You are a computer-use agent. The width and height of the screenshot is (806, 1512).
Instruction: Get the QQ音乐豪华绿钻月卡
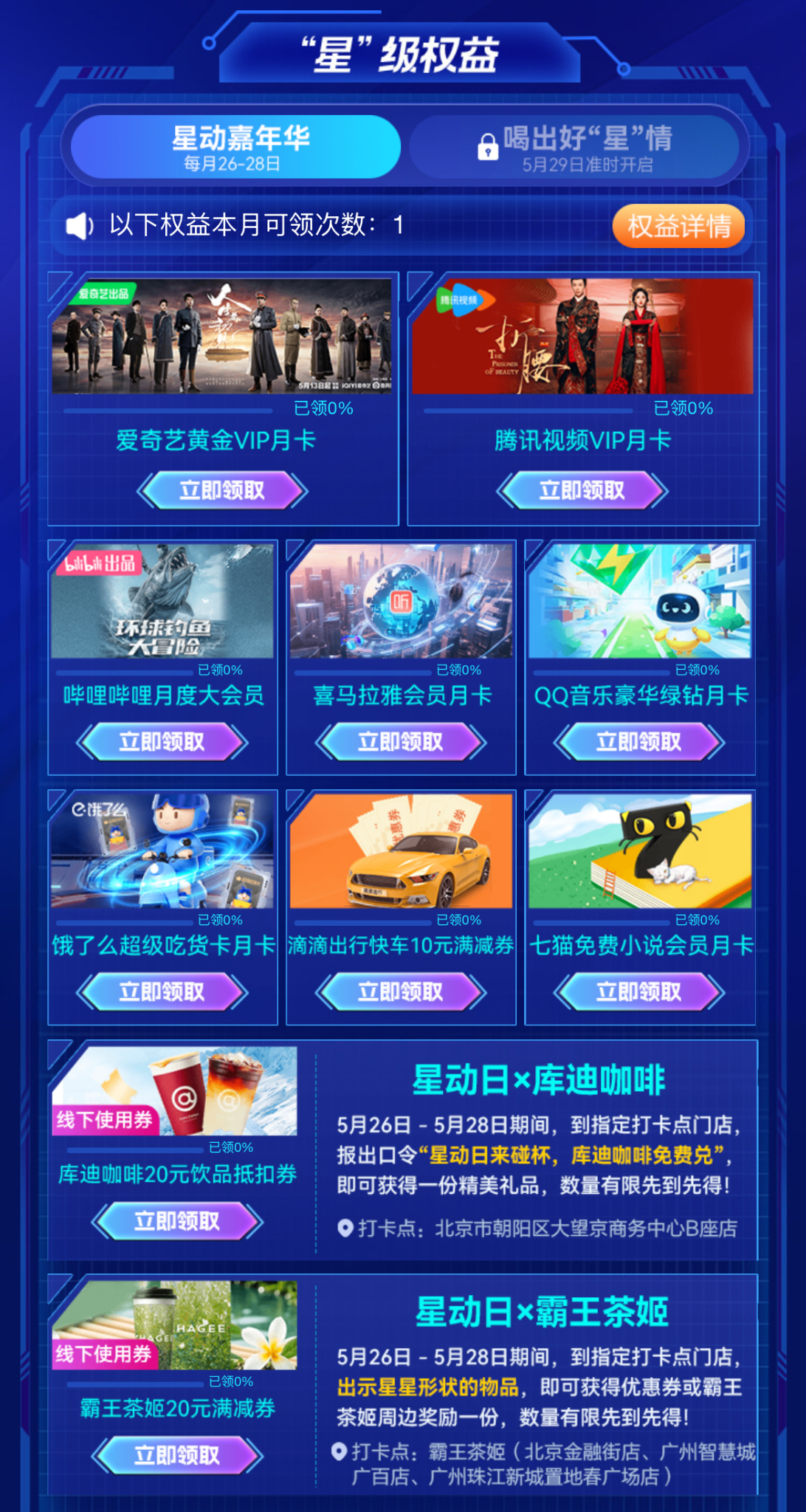[639, 742]
